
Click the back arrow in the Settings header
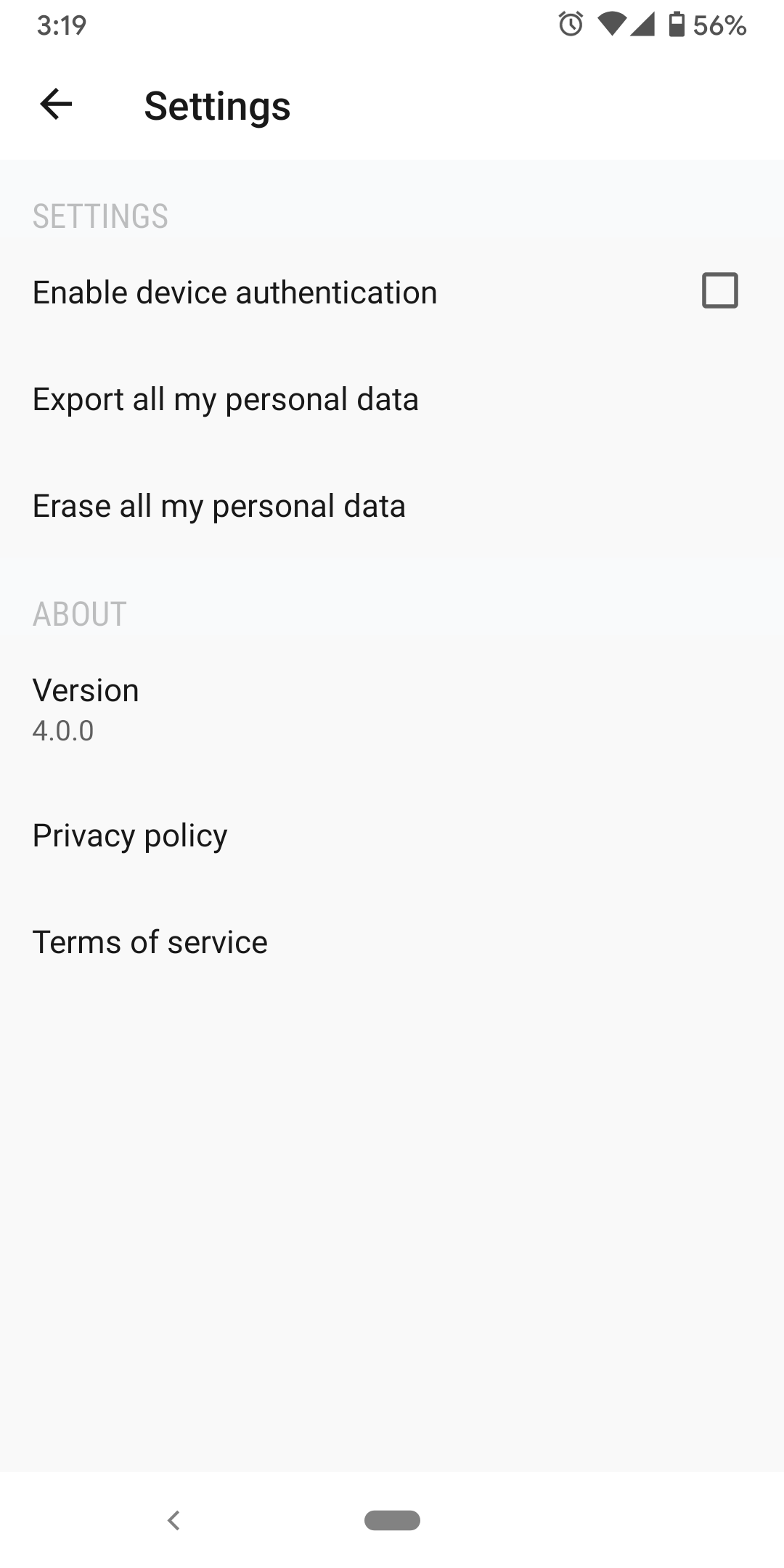click(x=54, y=105)
